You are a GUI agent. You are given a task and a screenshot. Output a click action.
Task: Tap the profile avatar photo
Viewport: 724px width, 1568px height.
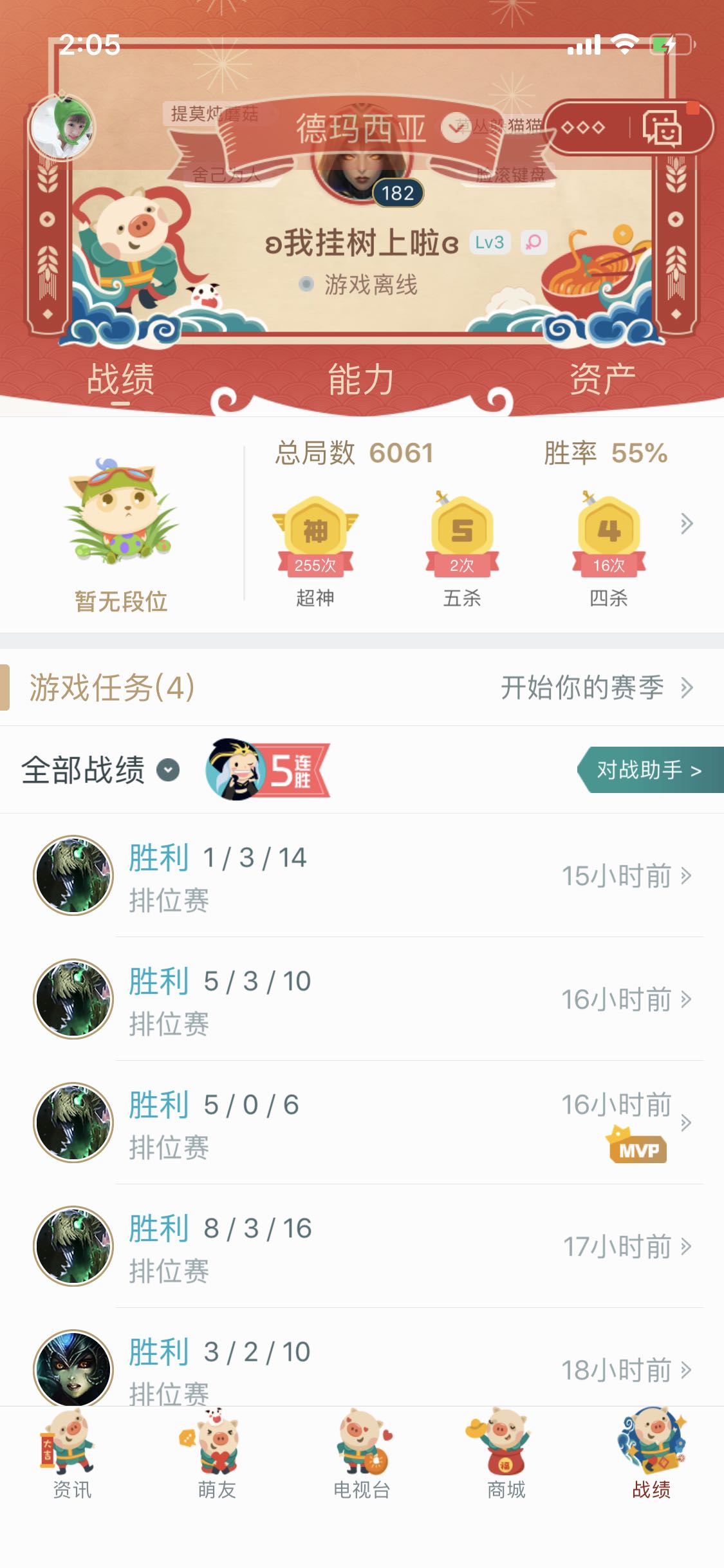(62, 127)
